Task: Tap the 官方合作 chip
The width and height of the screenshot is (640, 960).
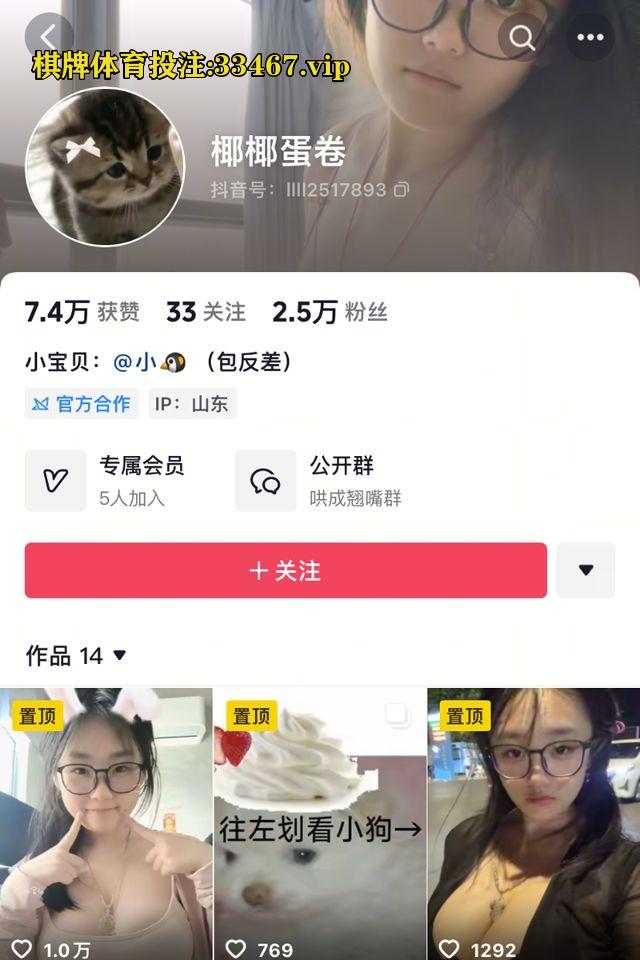Action: [x=82, y=404]
